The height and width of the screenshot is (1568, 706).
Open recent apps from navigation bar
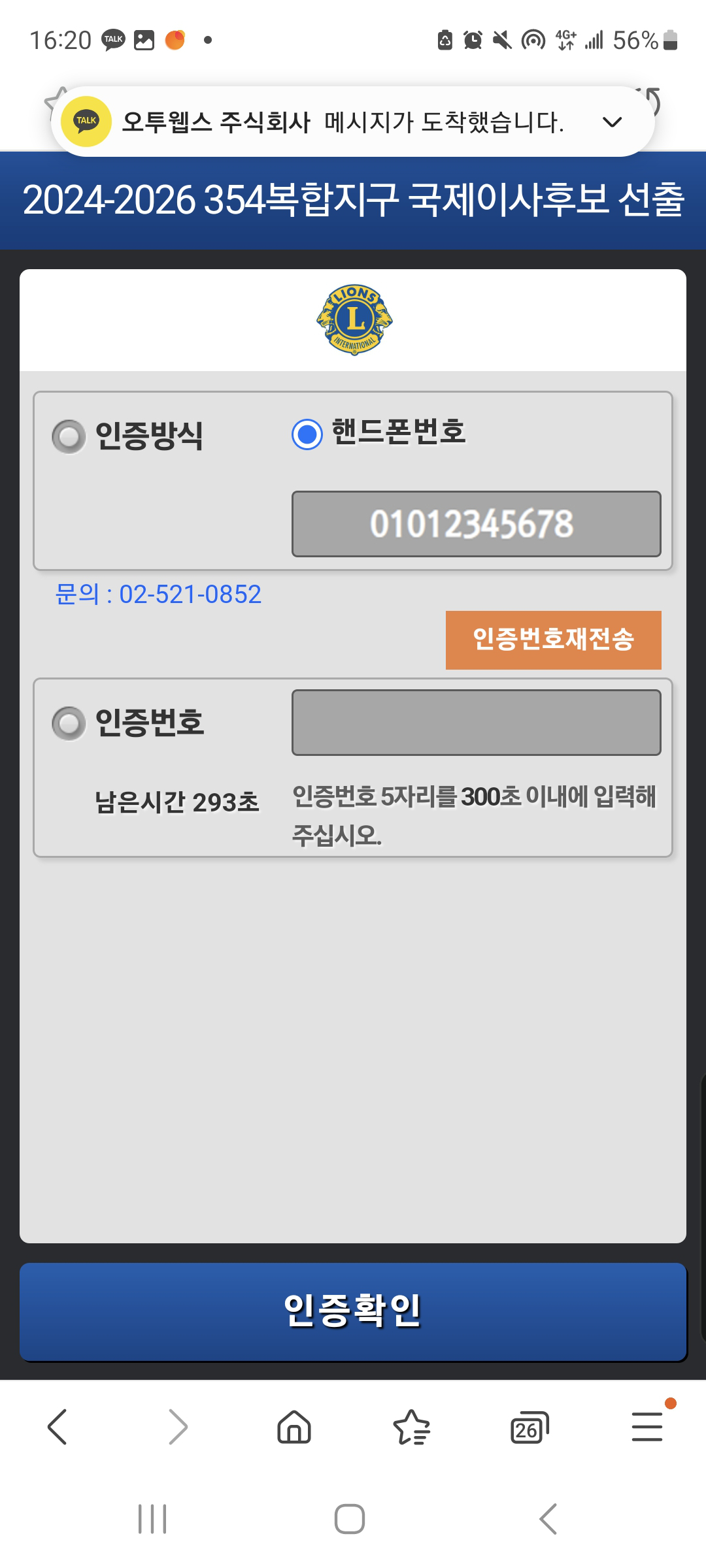(x=152, y=1519)
